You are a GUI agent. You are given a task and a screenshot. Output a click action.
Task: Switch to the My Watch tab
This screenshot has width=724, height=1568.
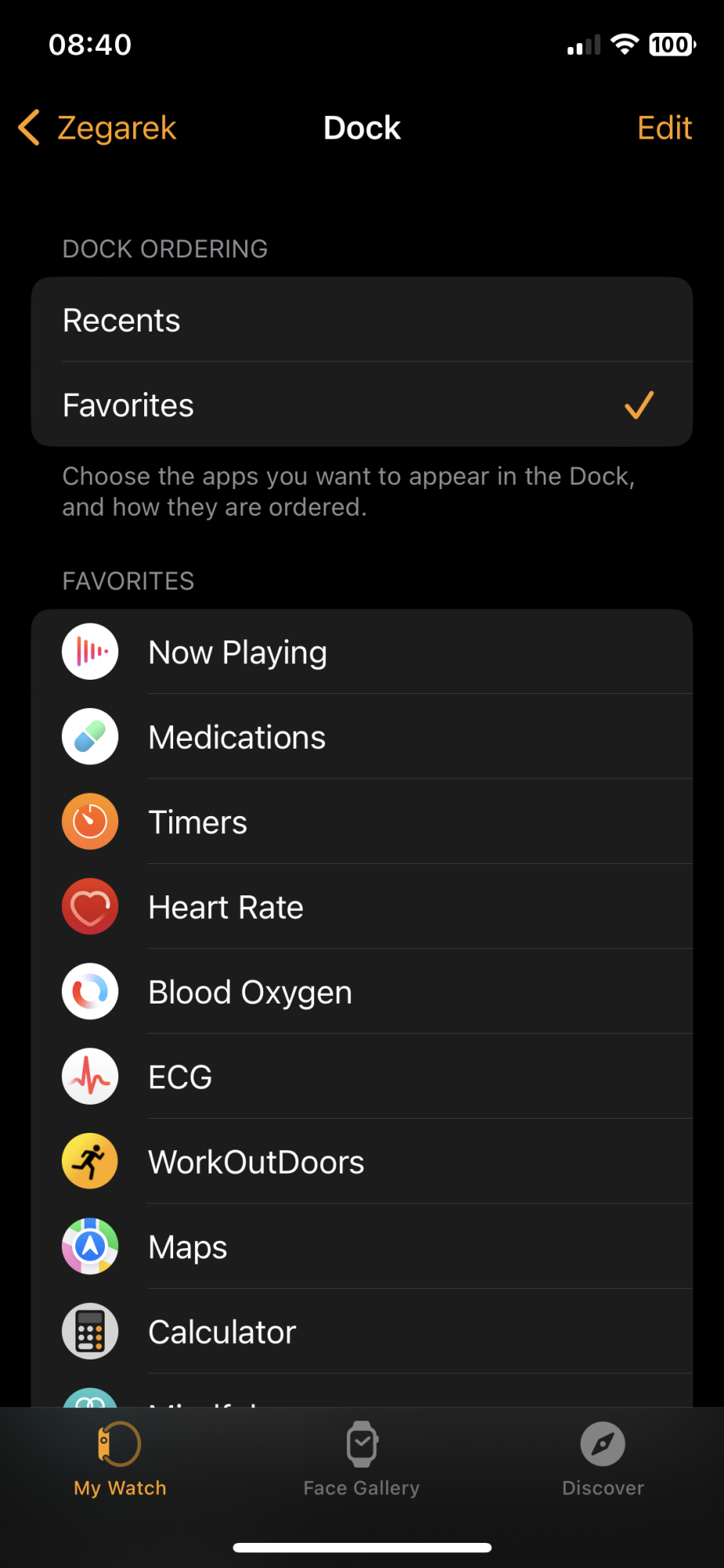[x=120, y=1459]
